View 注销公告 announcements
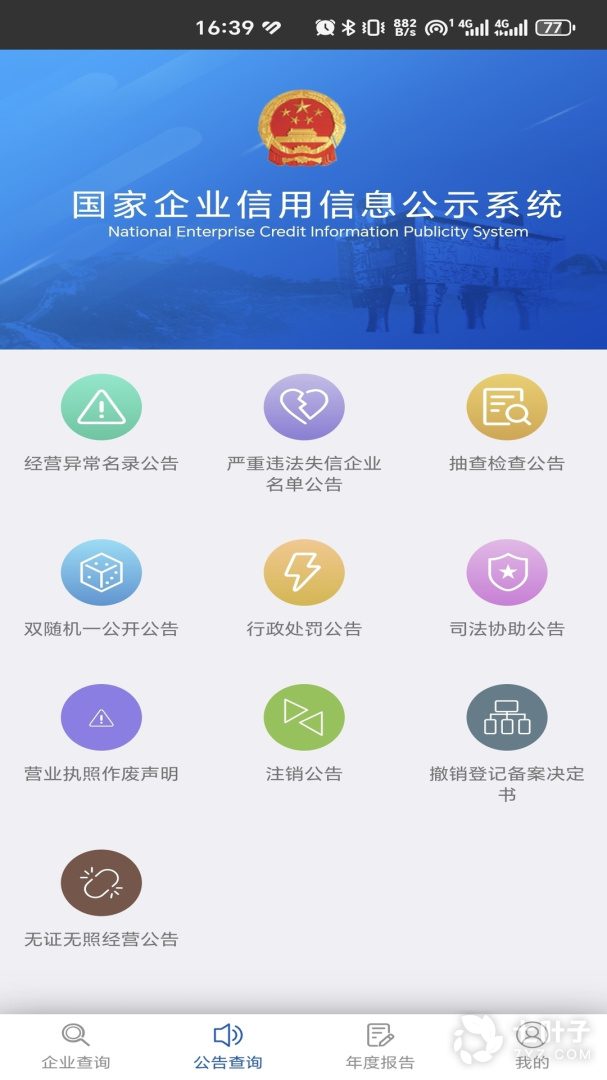Viewport: 607px width, 1080px height. click(304, 718)
